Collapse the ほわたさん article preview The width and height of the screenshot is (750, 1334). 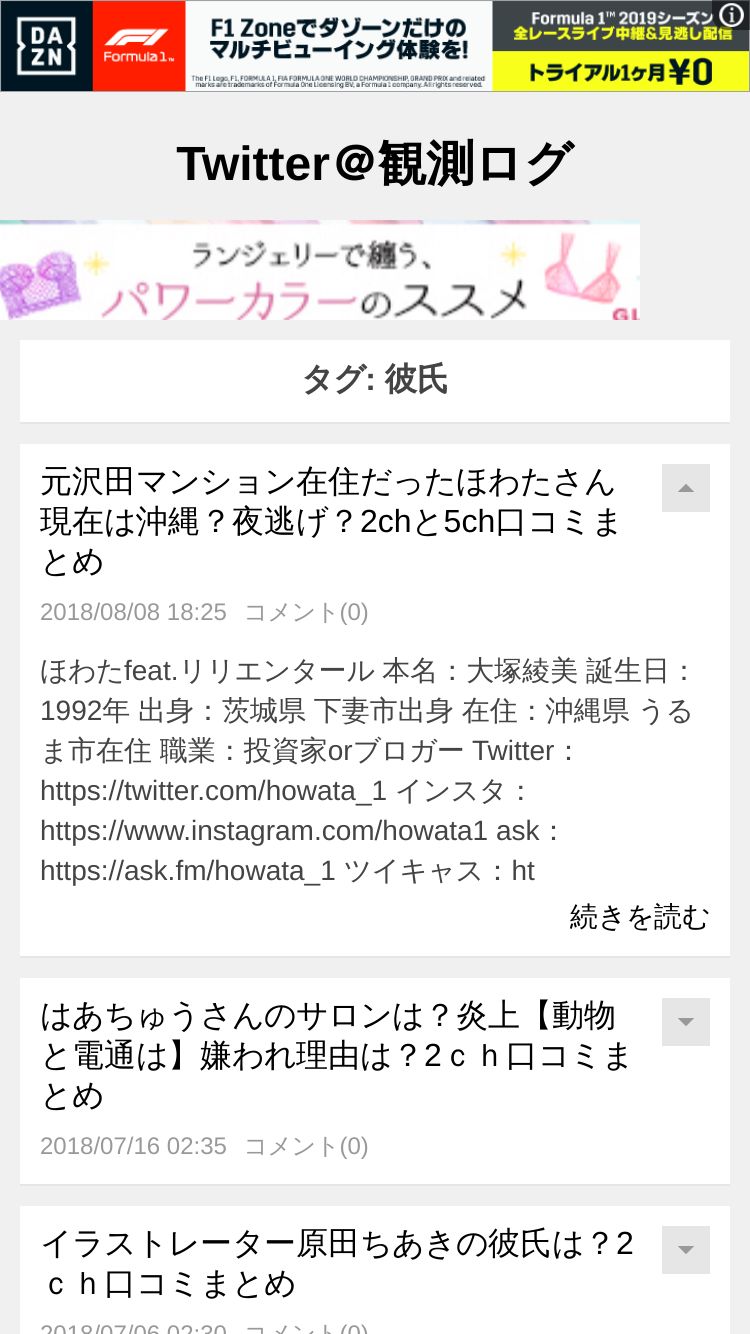tap(686, 488)
